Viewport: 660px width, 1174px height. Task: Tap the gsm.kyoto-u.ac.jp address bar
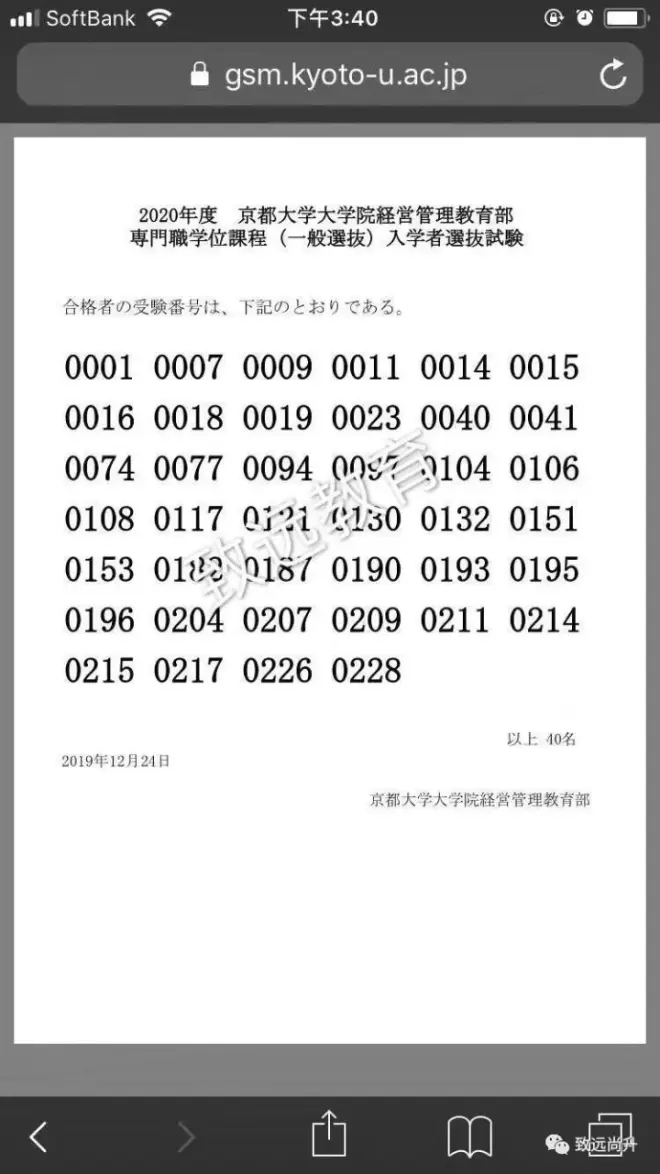coord(328,75)
